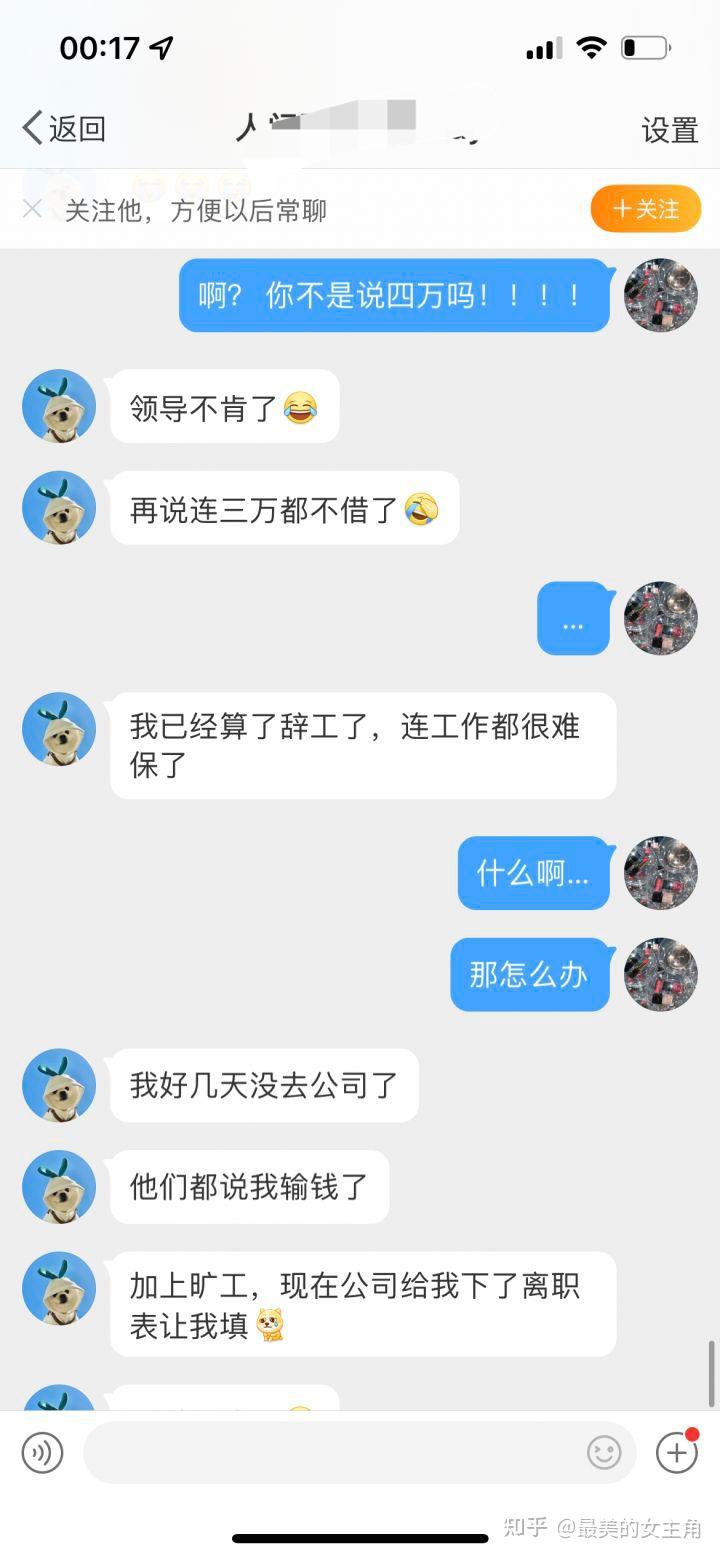Open my avatar beside 那怎么办
The width and height of the screenshot is (720, 1558).
pyautogui.click(x=661, y=974)
